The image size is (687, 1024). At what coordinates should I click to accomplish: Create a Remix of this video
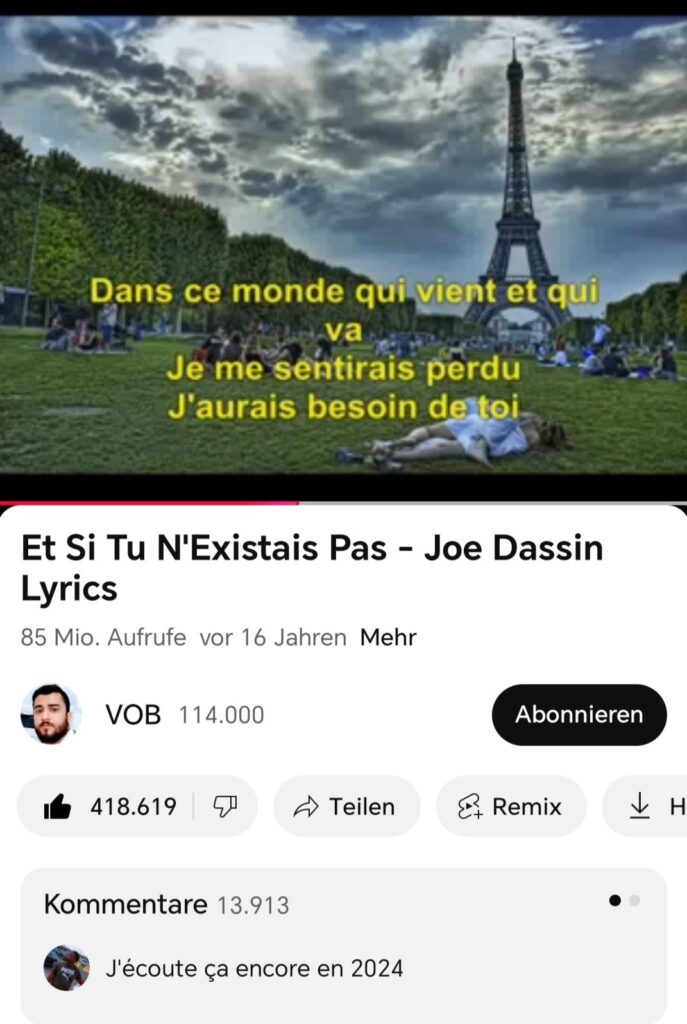(510, 806)
